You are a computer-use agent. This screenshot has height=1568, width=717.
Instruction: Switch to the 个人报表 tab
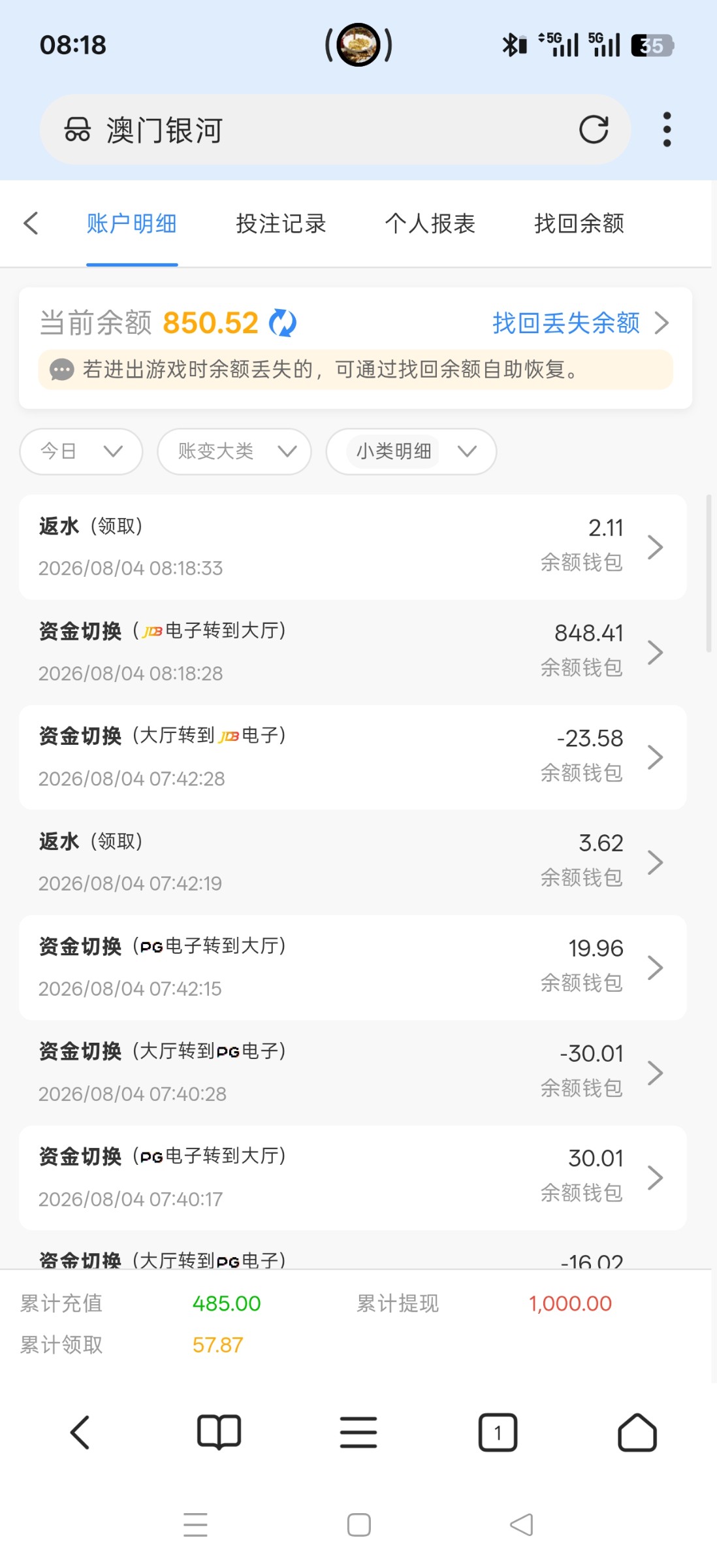(x=430, y=223)
